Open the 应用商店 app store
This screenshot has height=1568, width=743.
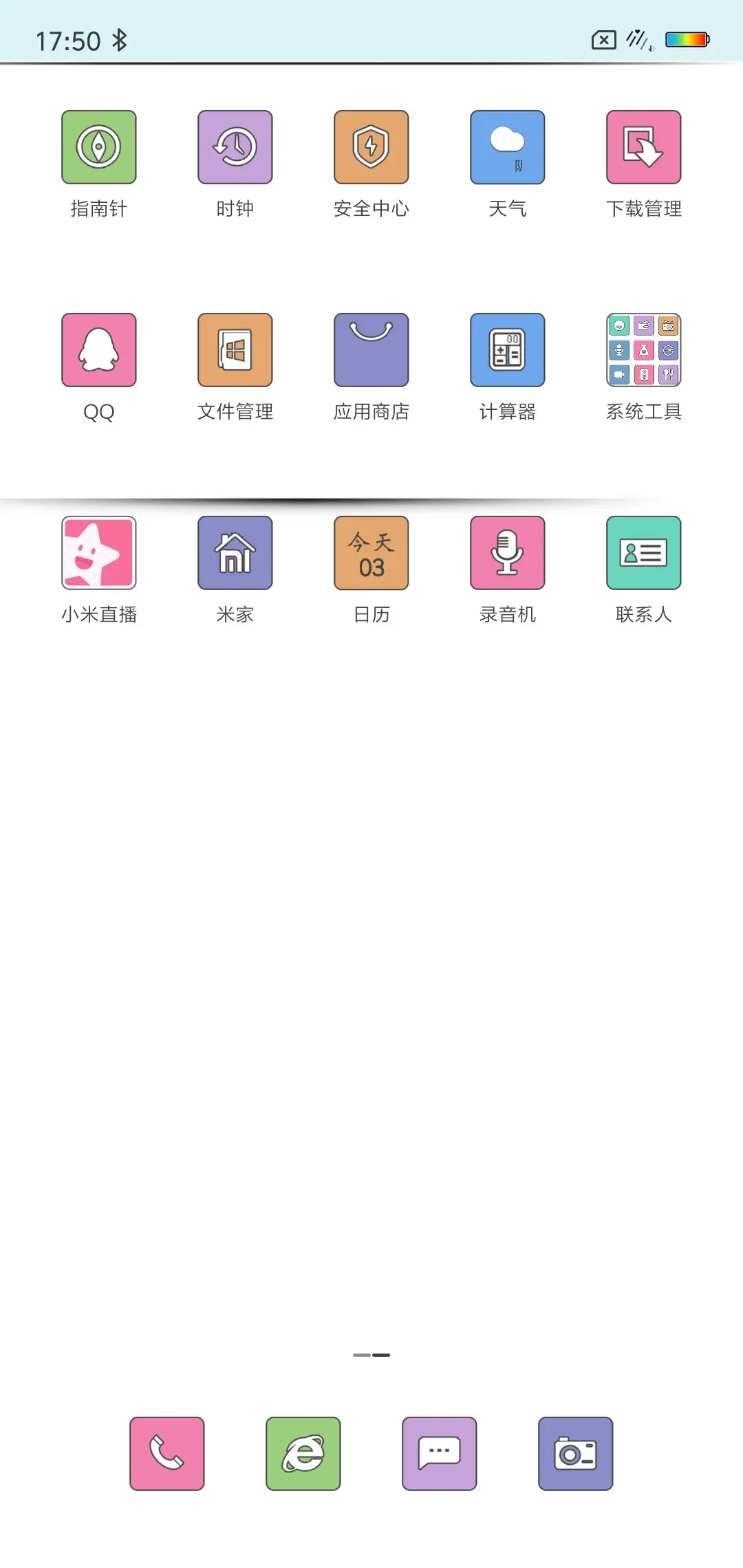pos(371,349)
